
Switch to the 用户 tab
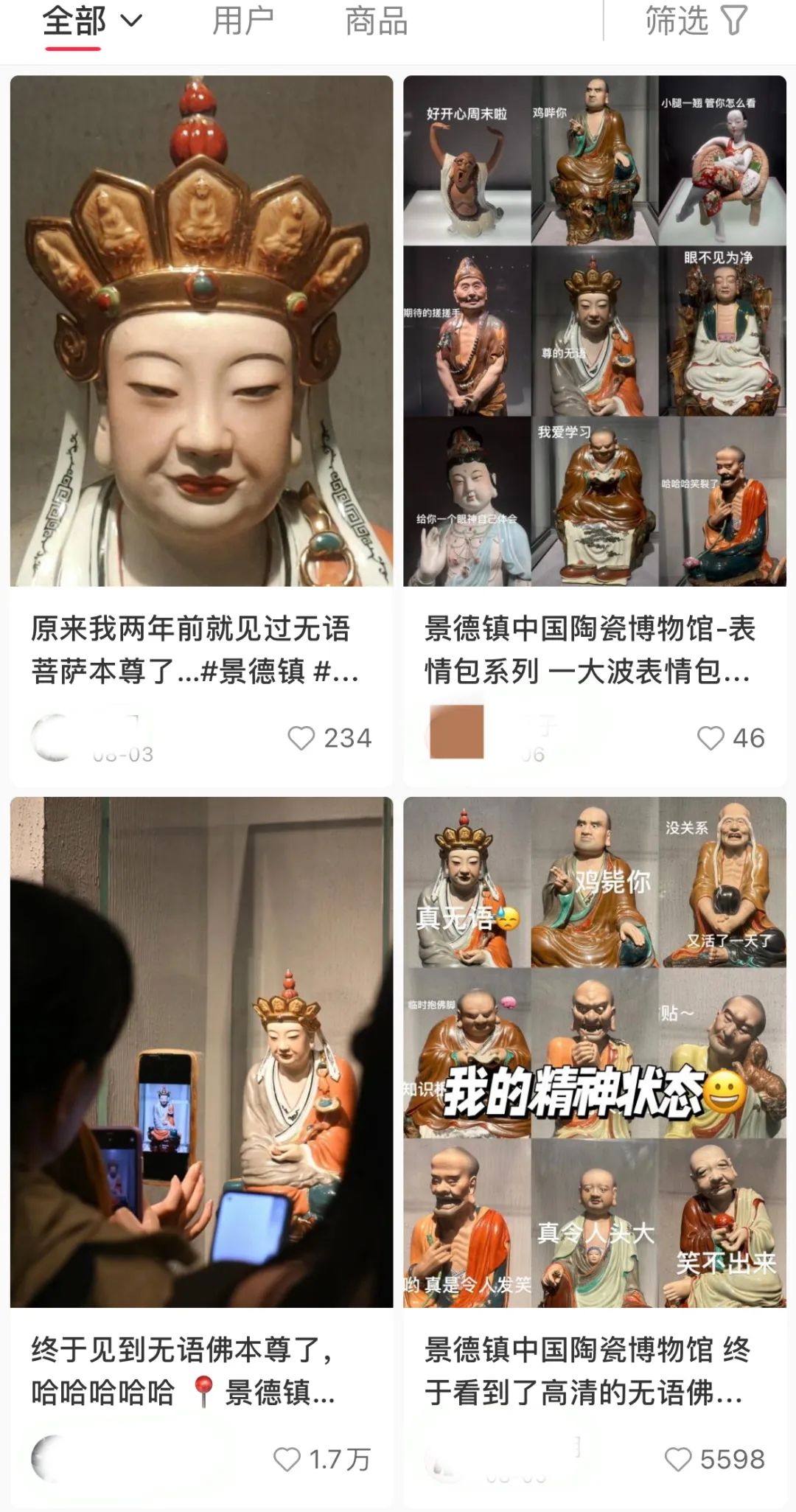tap(242, 22)
